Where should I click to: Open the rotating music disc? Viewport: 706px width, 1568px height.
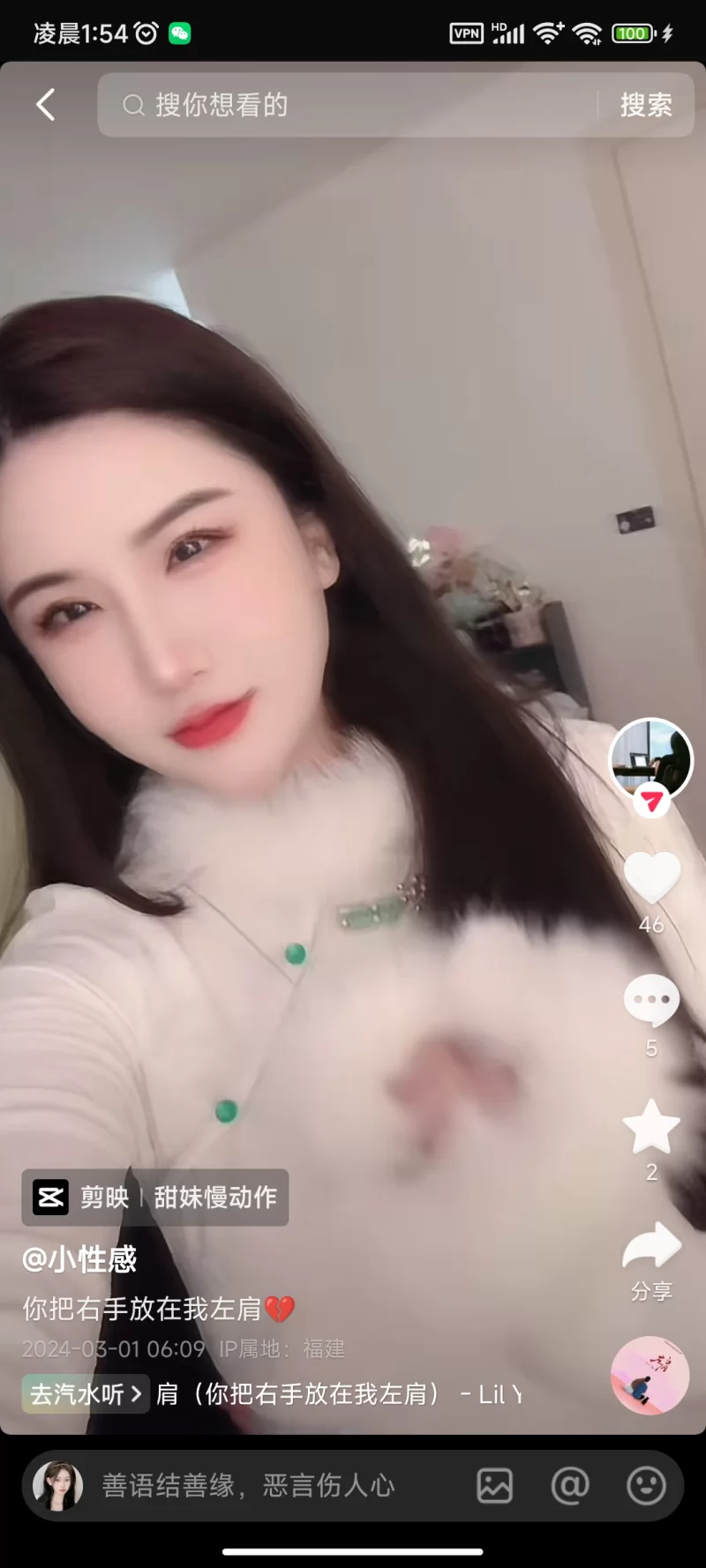coord(650,1376)
